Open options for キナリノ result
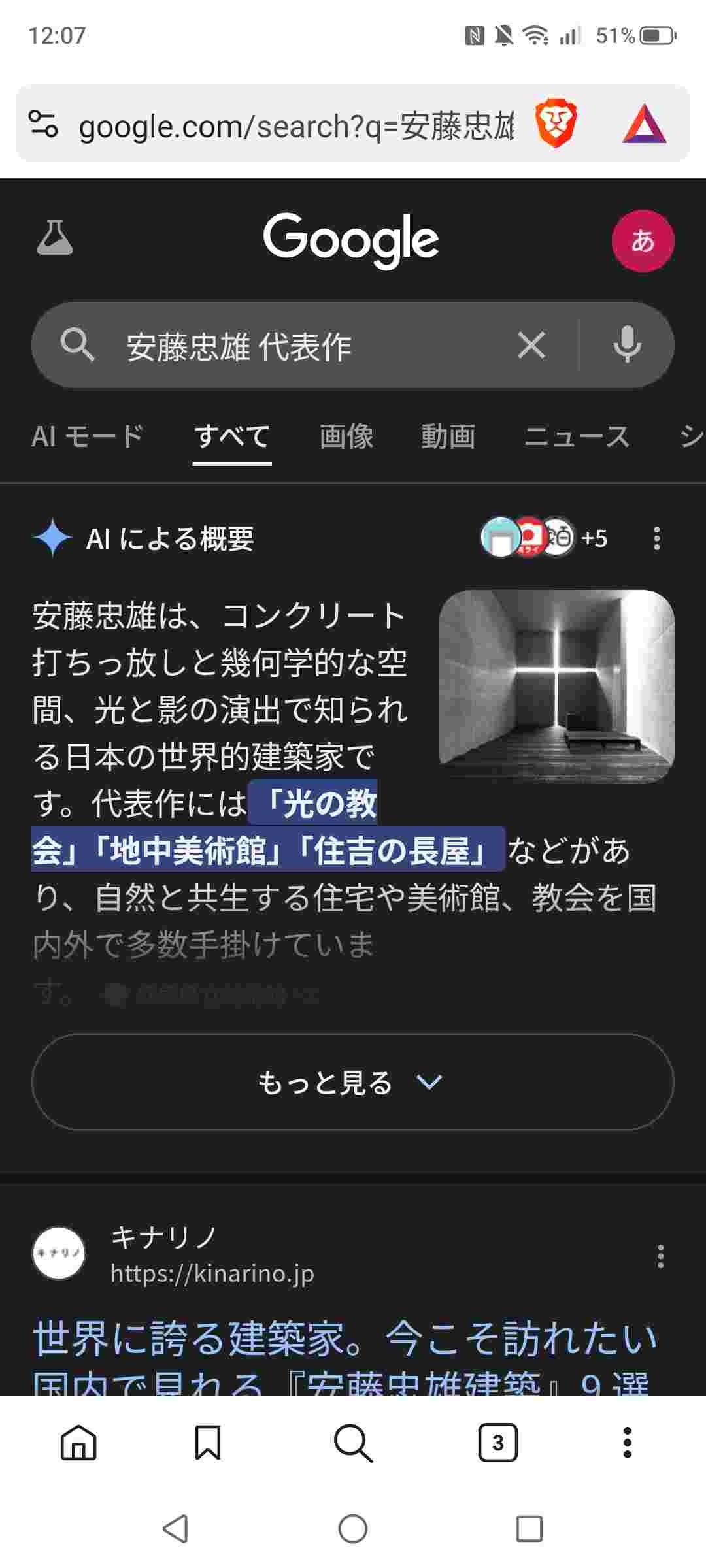This screenshot has width=706, height=1568. click(660, 1256)
